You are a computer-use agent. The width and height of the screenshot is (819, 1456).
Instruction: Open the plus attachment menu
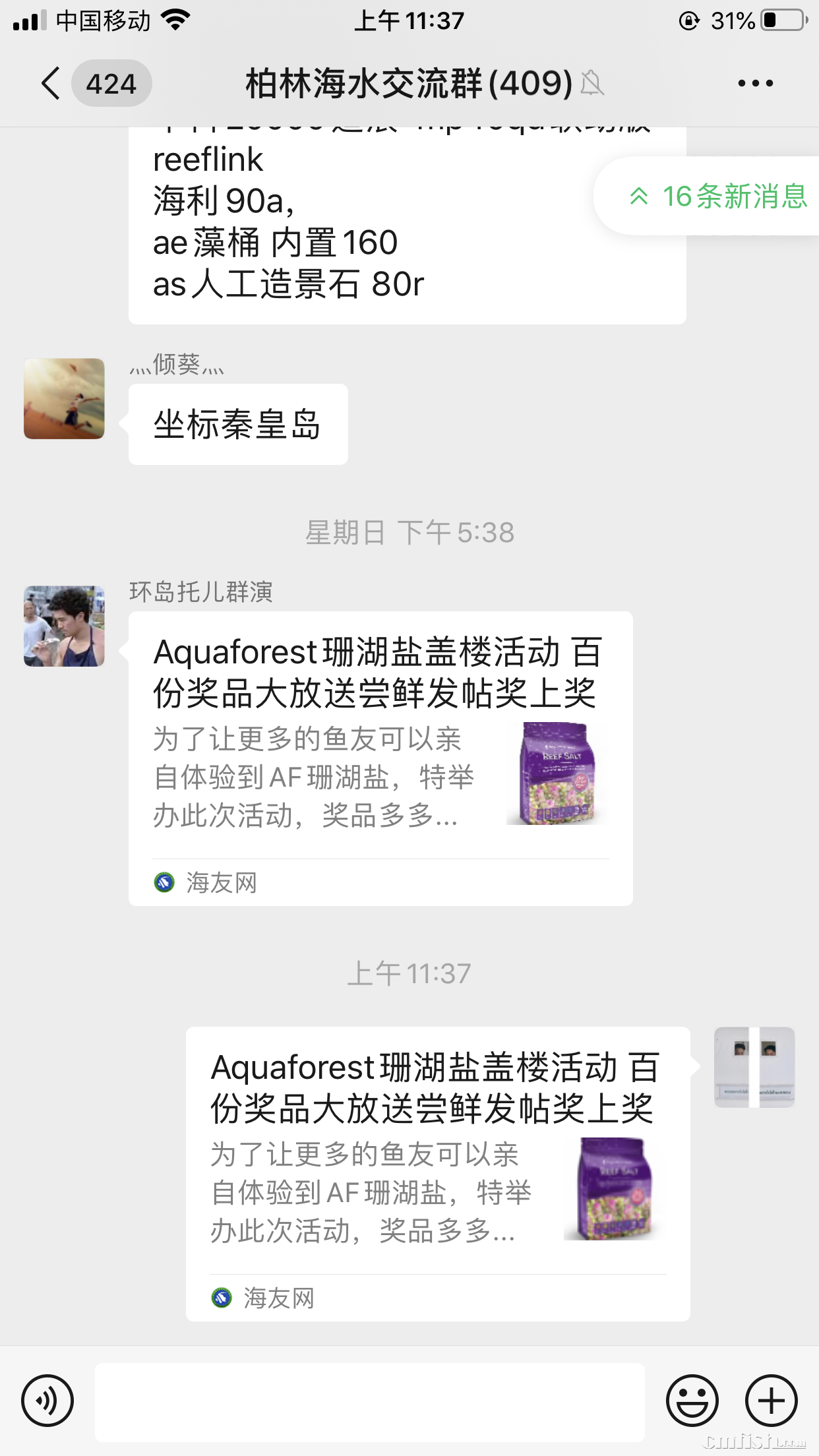click(x=771, y=1401)
